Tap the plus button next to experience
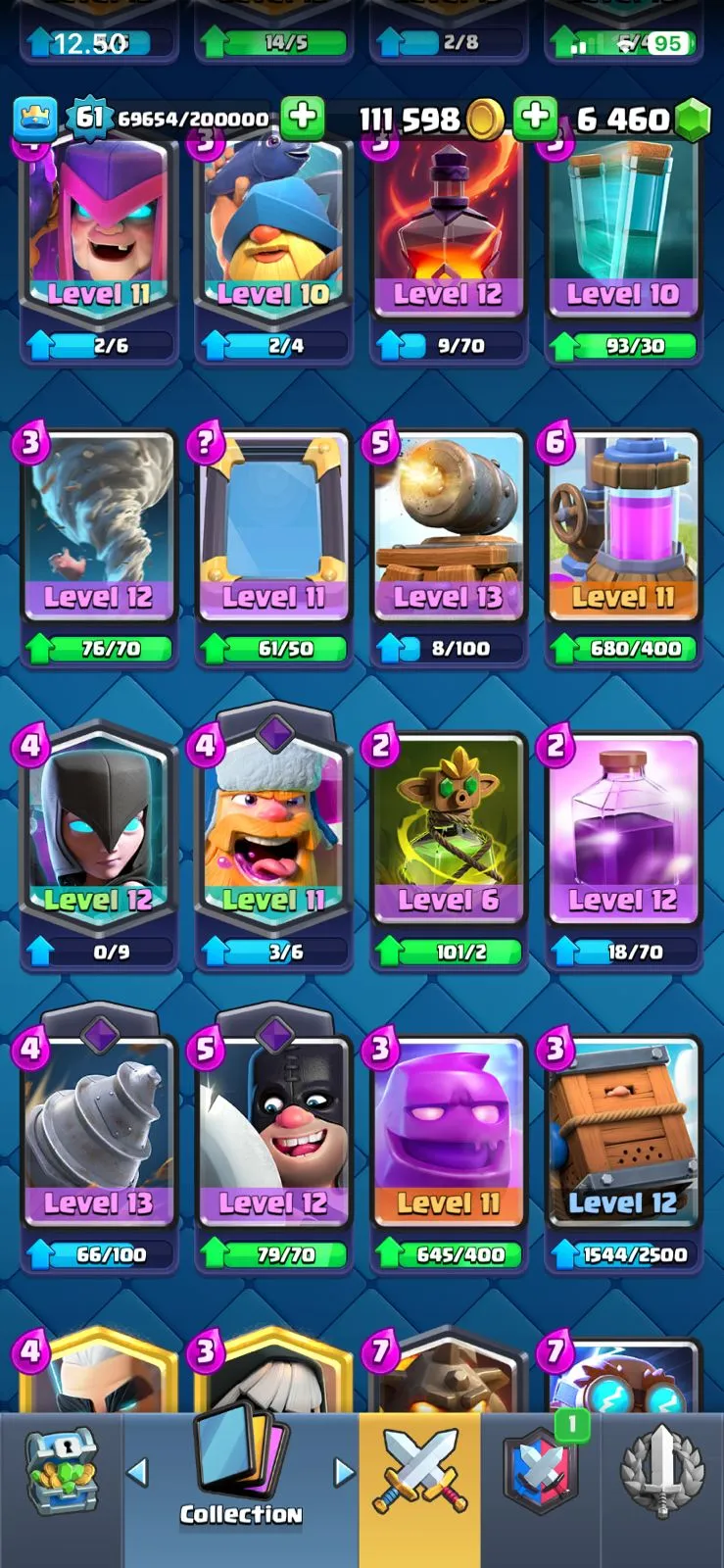The height and width of the screenshot is (1568, 724). point(303,117)
